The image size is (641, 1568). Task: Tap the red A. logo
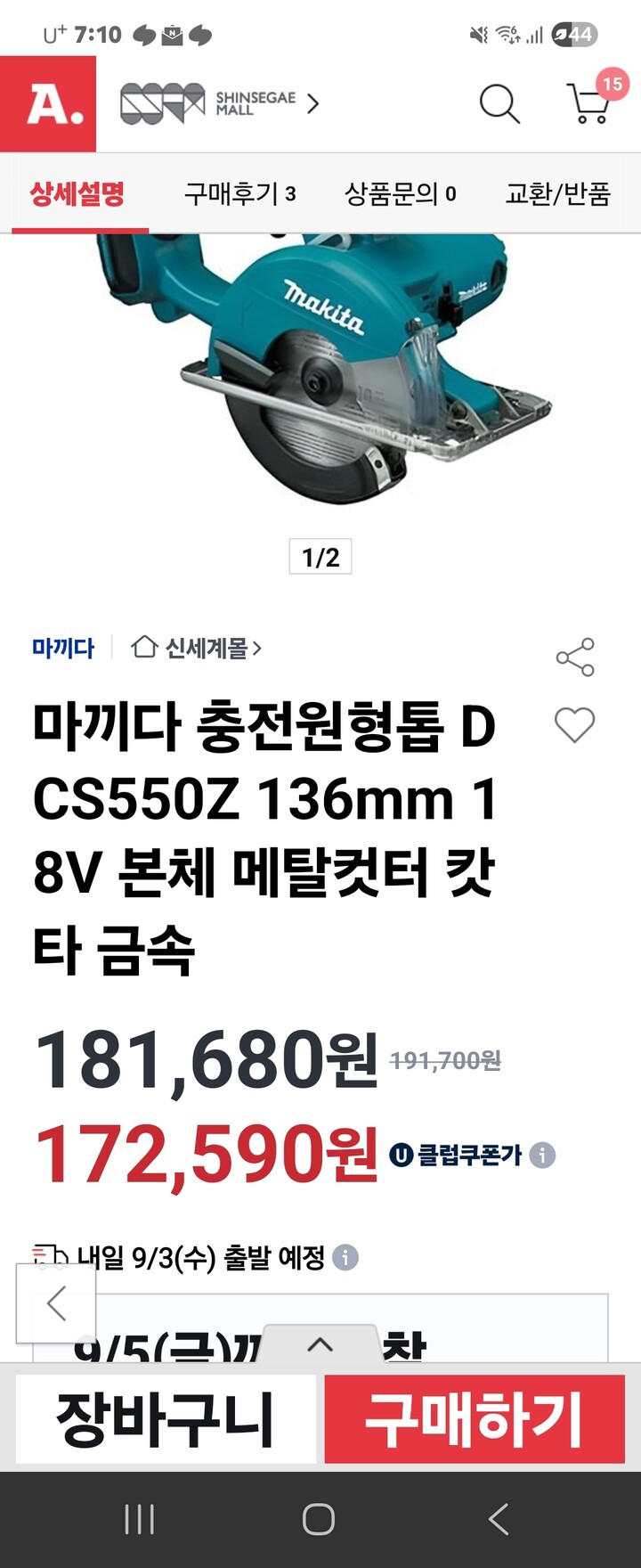[49, 101]
